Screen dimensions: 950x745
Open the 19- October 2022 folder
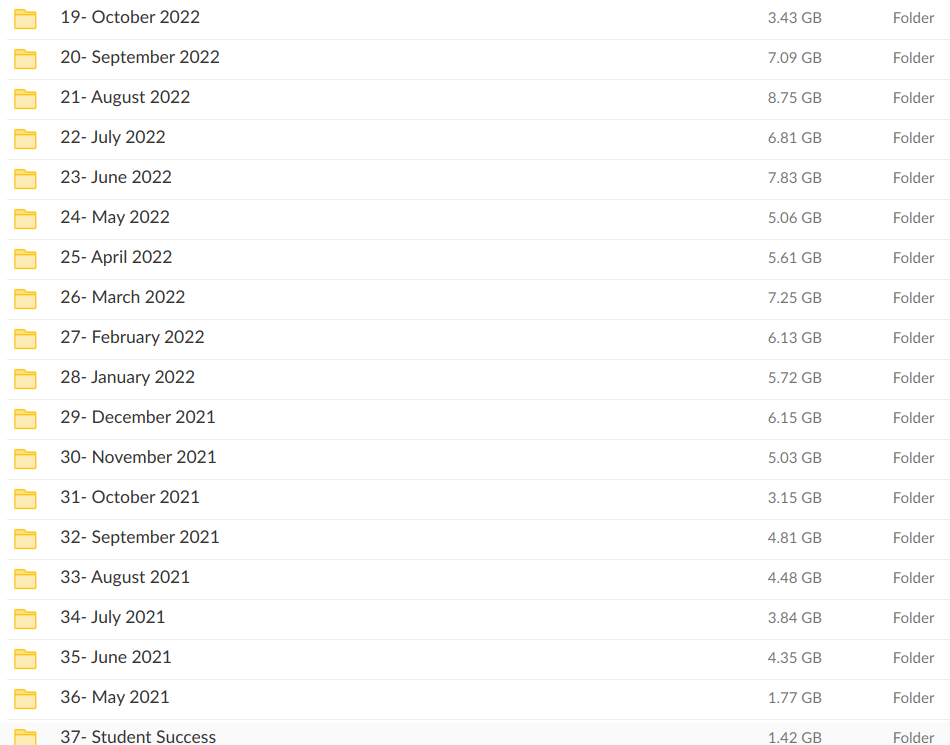click(x=130, y=18)
